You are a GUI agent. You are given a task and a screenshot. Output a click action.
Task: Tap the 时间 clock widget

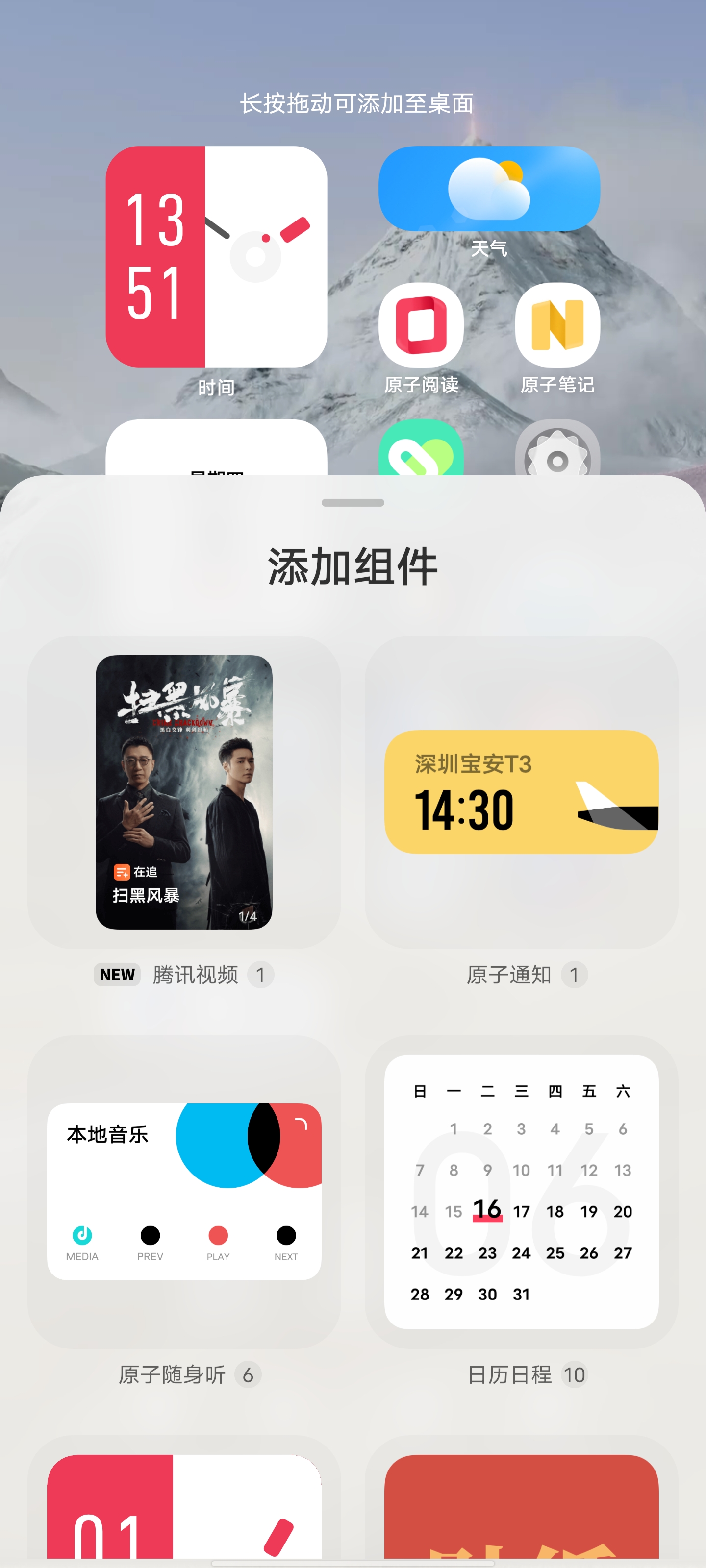[216, 256]
